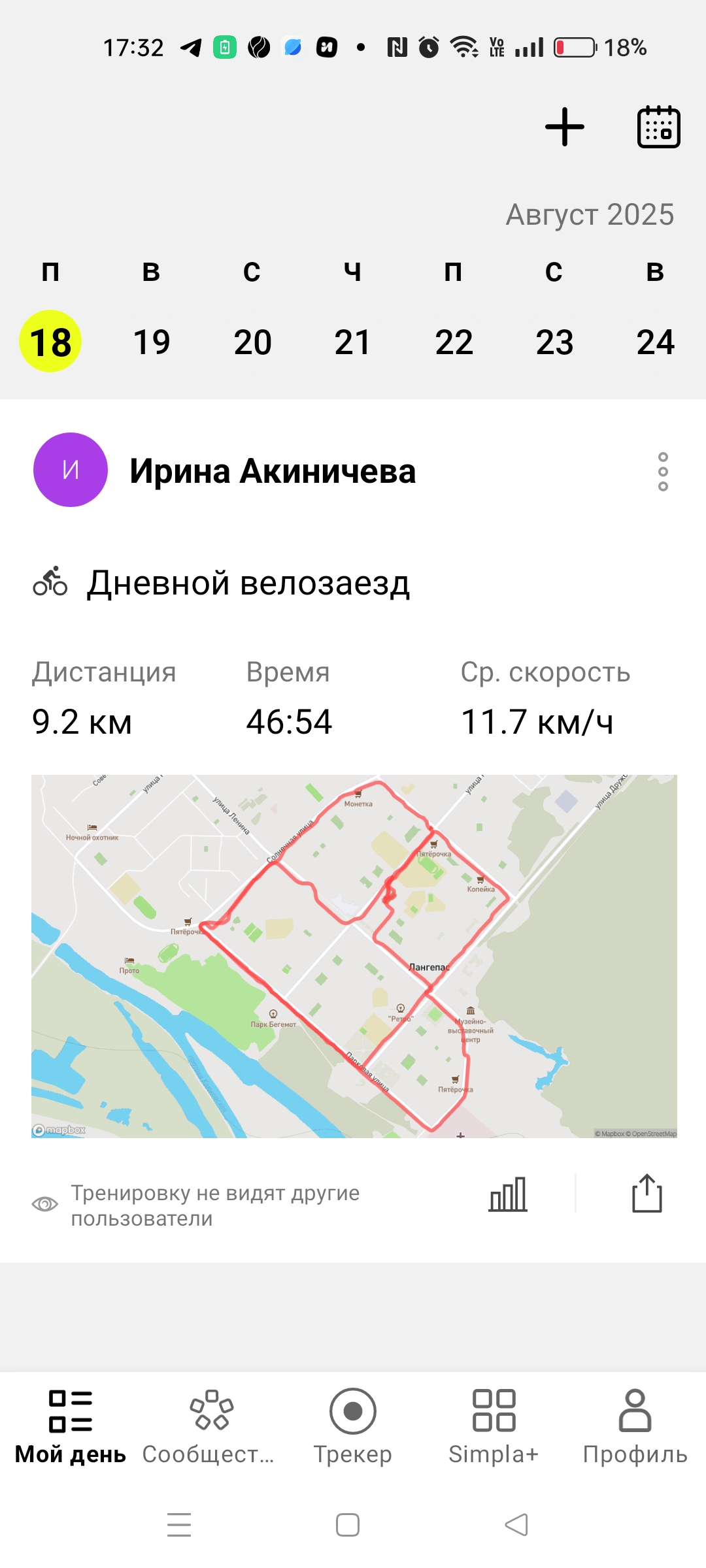Select Thursday the 21st

[352, 342]
